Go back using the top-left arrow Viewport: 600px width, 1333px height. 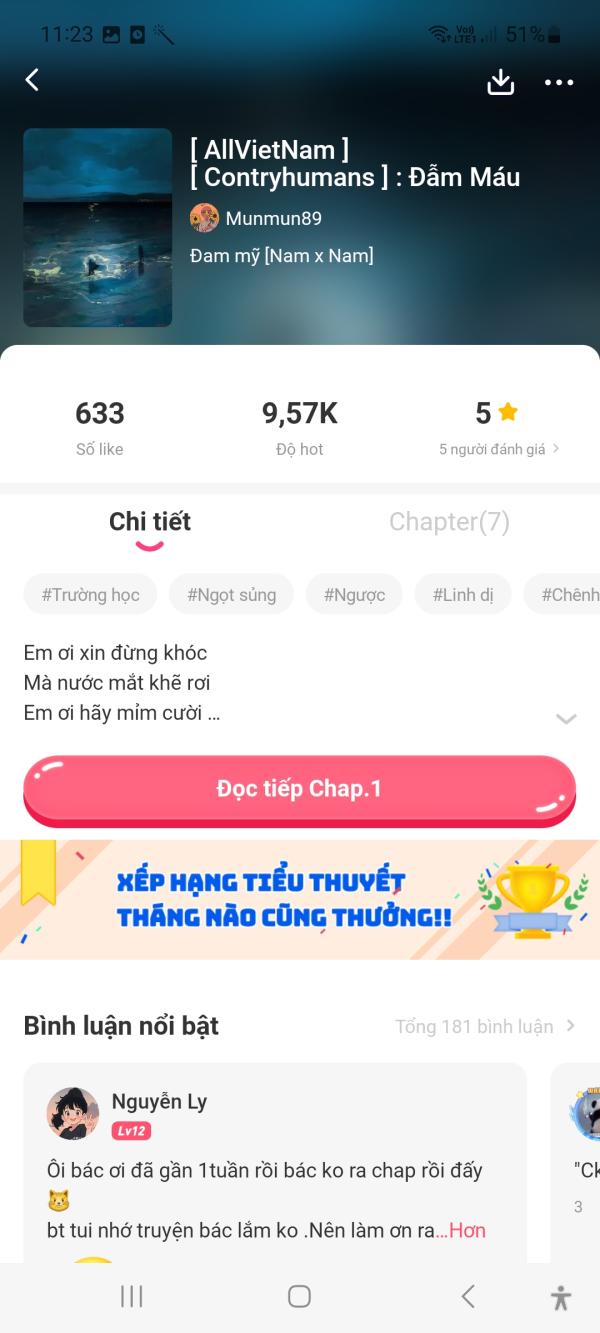tap(33, 81)
